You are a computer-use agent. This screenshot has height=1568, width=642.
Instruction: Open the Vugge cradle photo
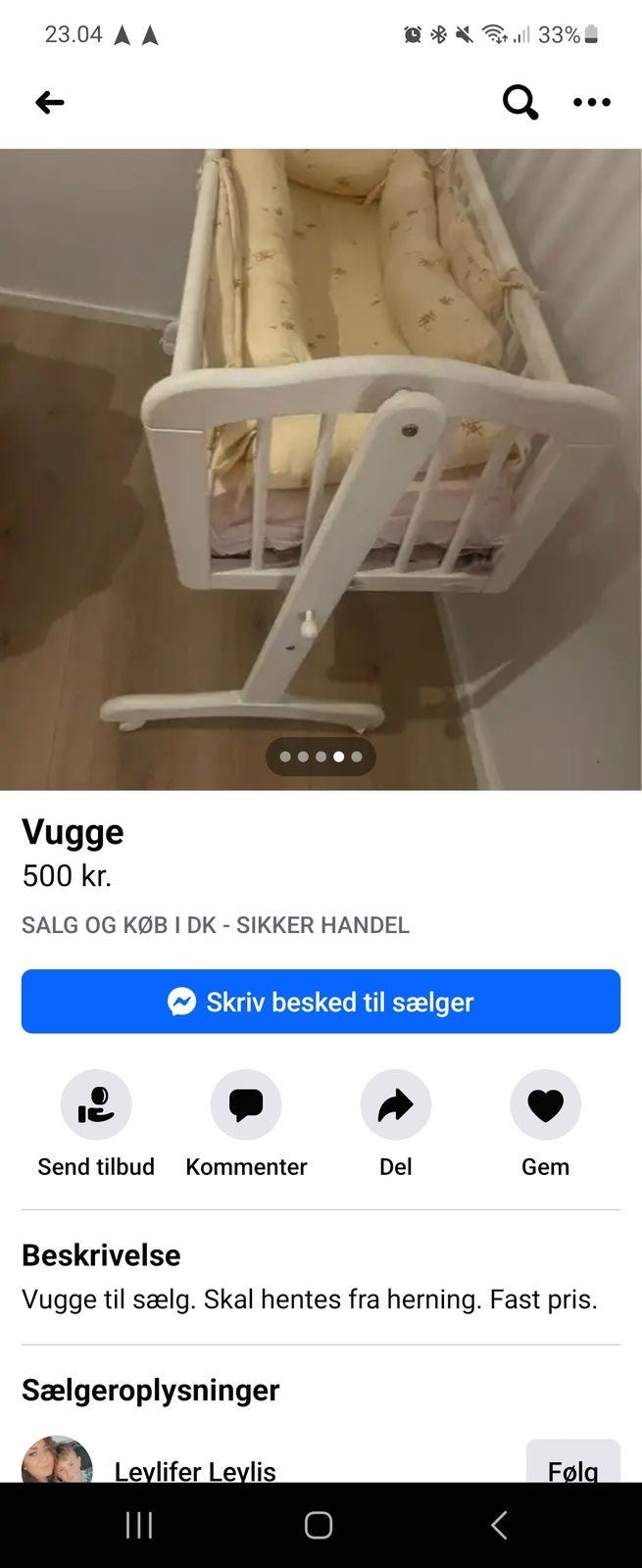click(x=321, y=468)
